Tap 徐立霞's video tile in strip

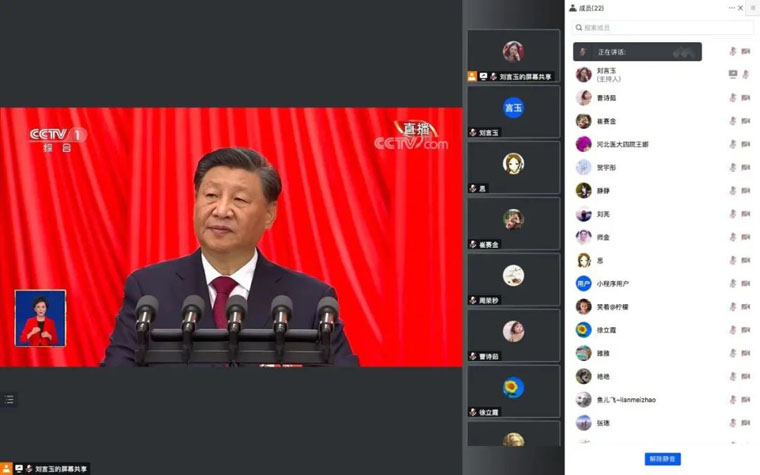click(x=513, y=391)
